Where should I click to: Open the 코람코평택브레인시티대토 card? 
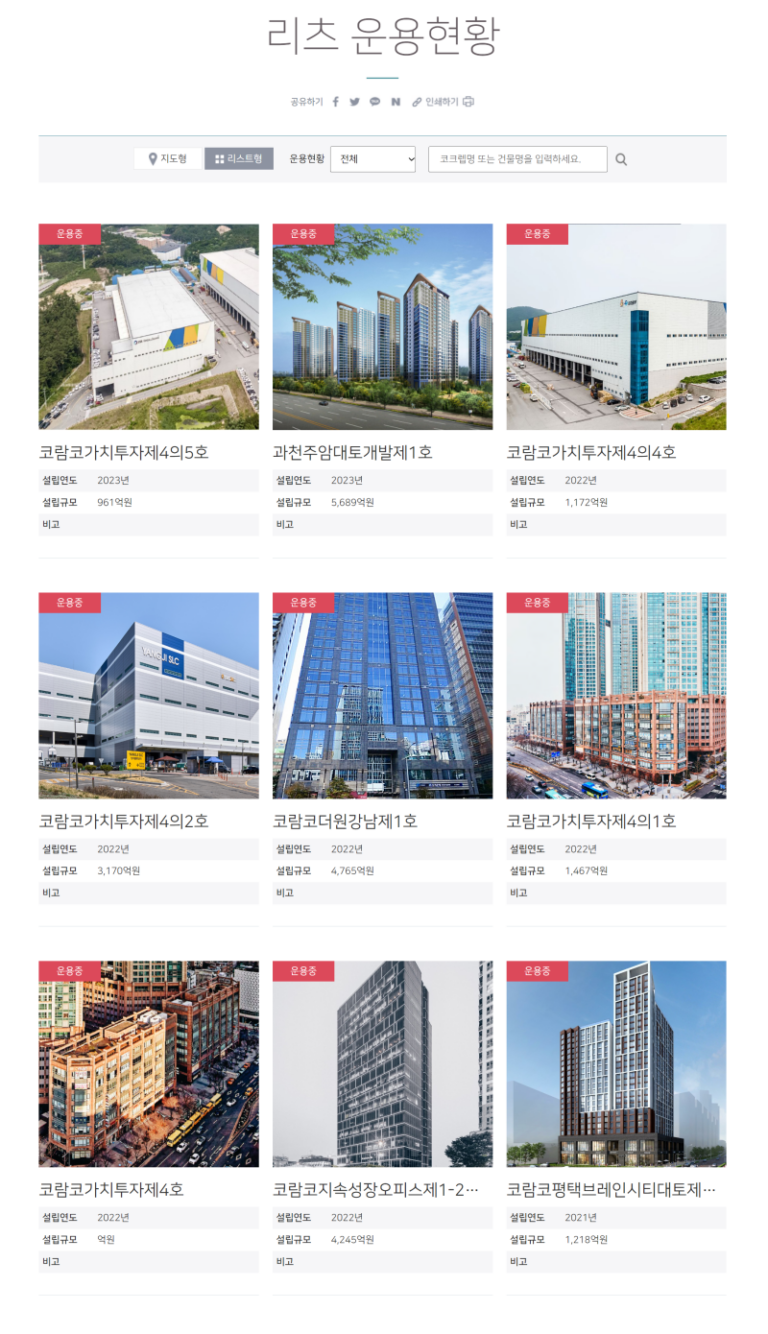click(x=616, y=1064)
